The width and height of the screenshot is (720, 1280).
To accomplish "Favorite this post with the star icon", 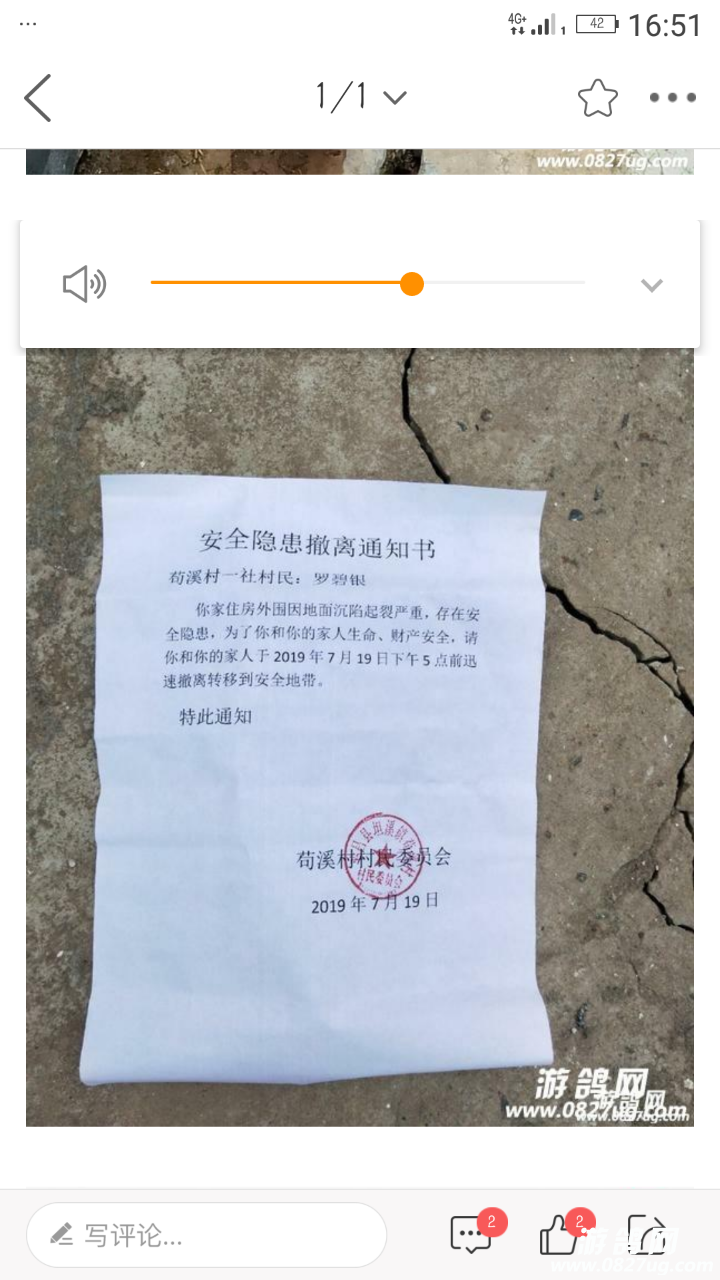I will pos(597,98).
